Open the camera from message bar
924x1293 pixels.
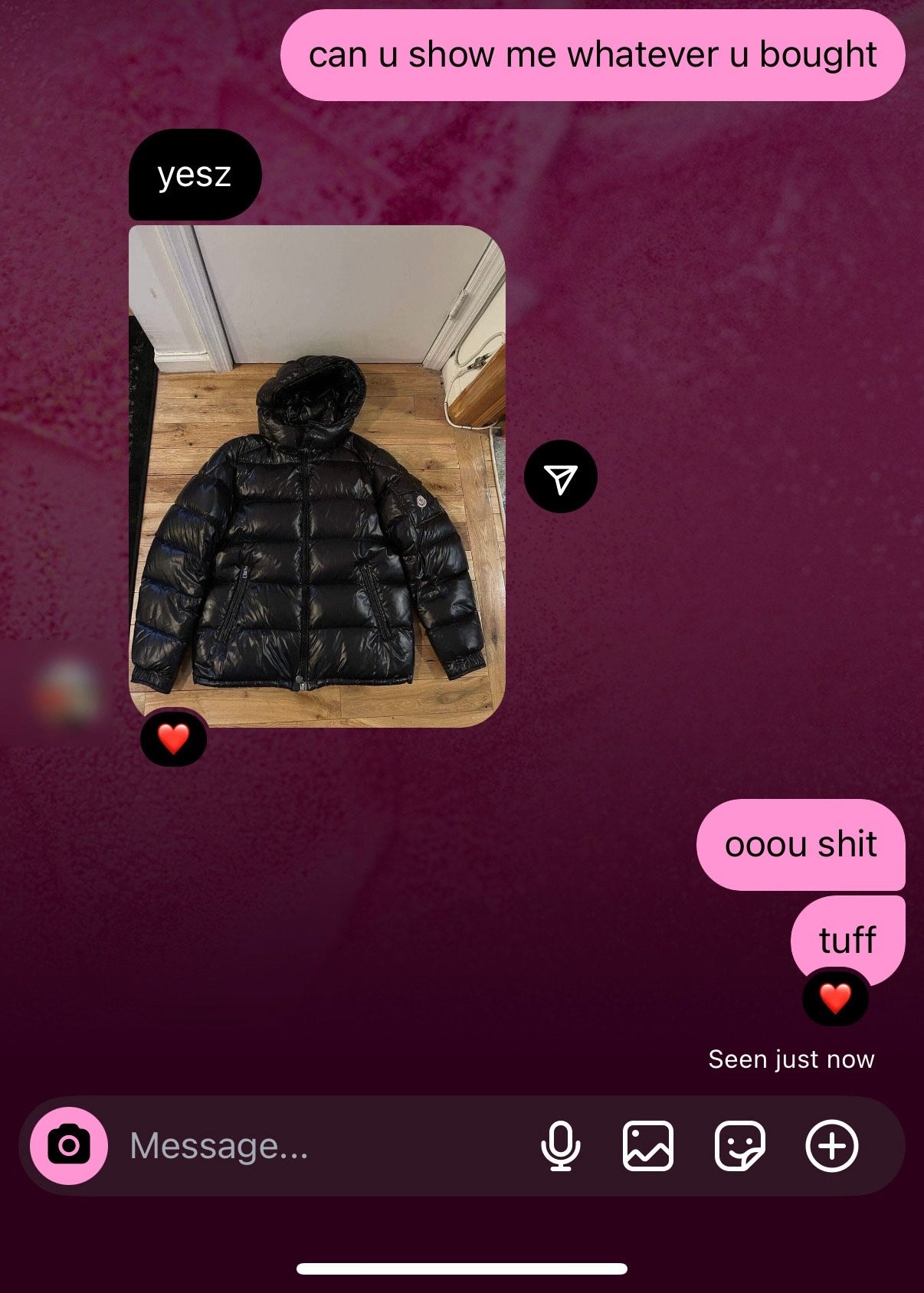pos(68,1146)
